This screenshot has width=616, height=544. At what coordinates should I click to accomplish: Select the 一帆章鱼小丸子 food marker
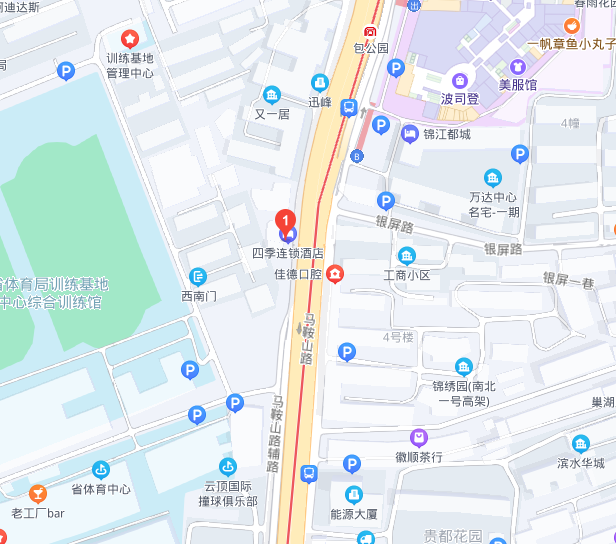coord(572,25)
